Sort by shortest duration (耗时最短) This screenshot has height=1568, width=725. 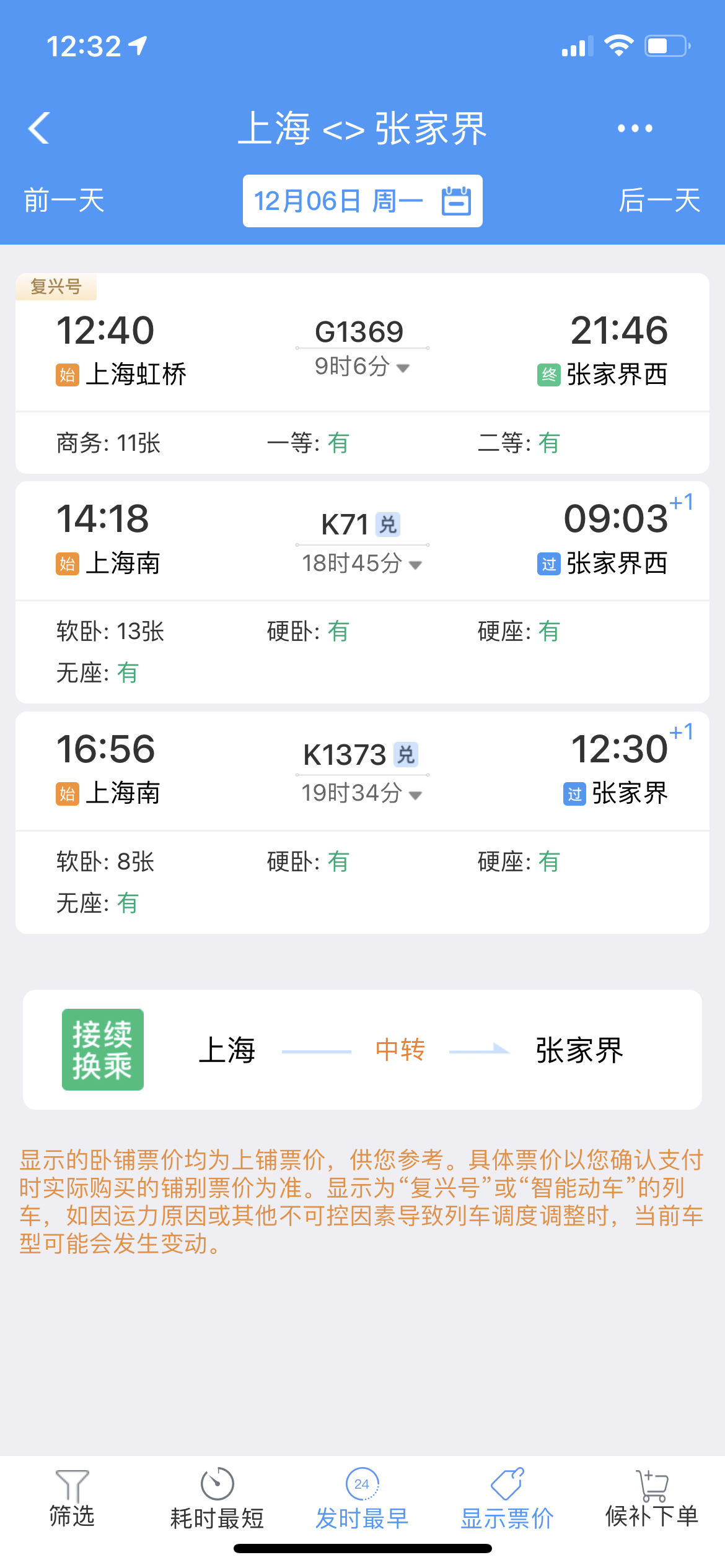coord(217,1499)
